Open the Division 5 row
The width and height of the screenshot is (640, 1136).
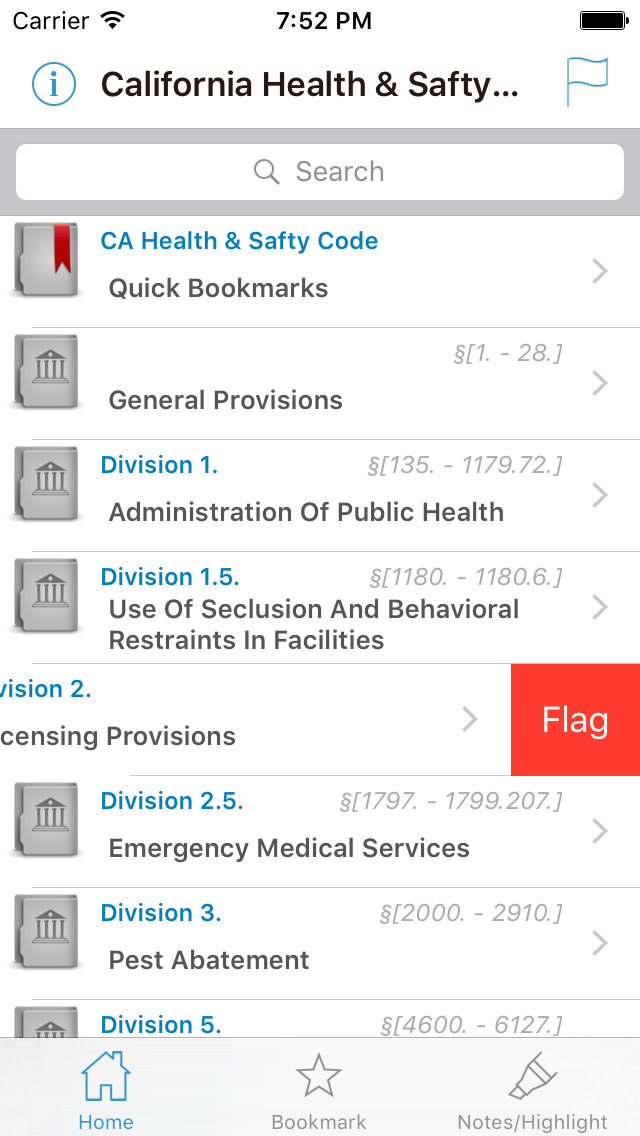pos(320,1019)
